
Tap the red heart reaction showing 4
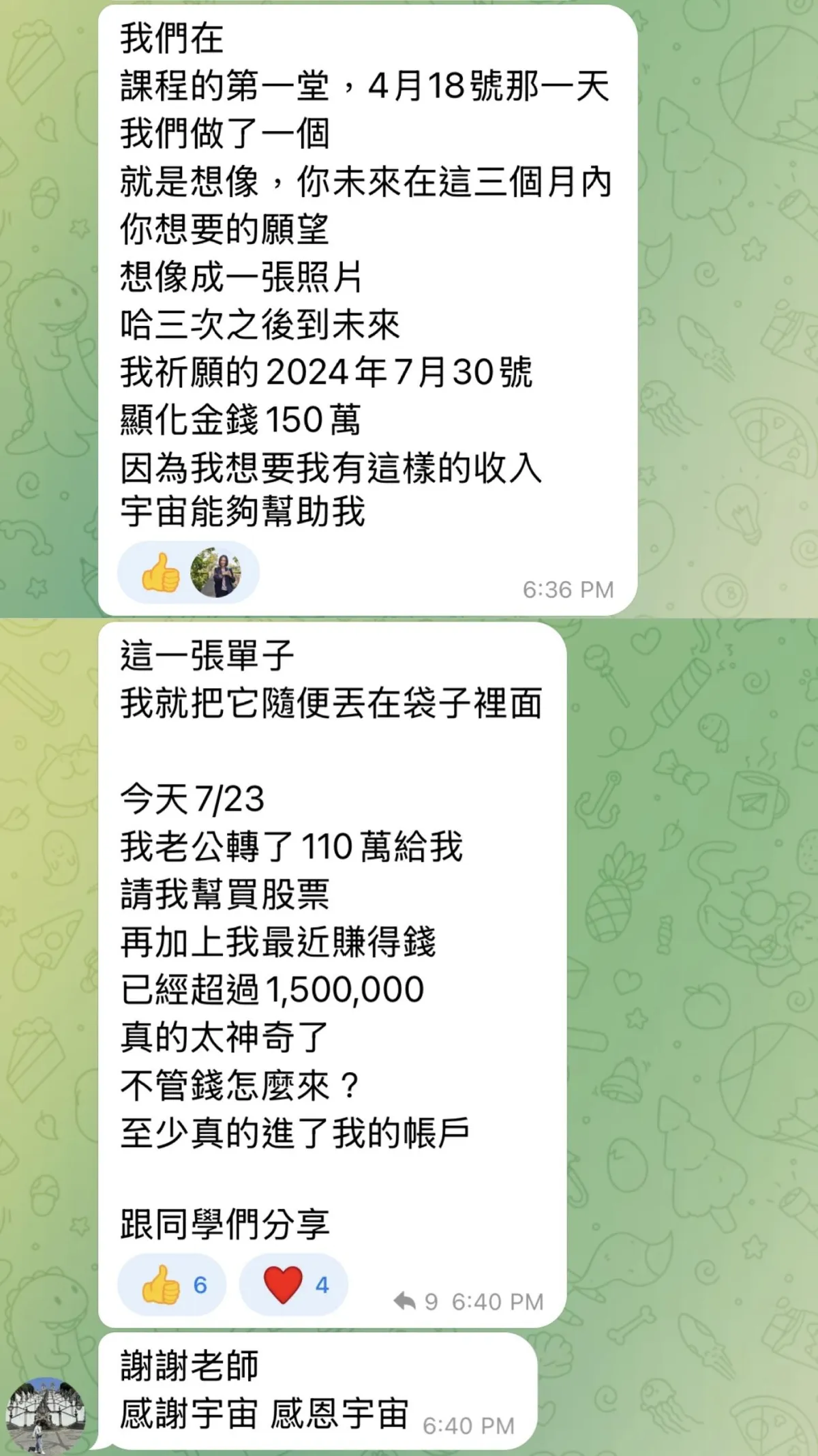coord(294,1285)
